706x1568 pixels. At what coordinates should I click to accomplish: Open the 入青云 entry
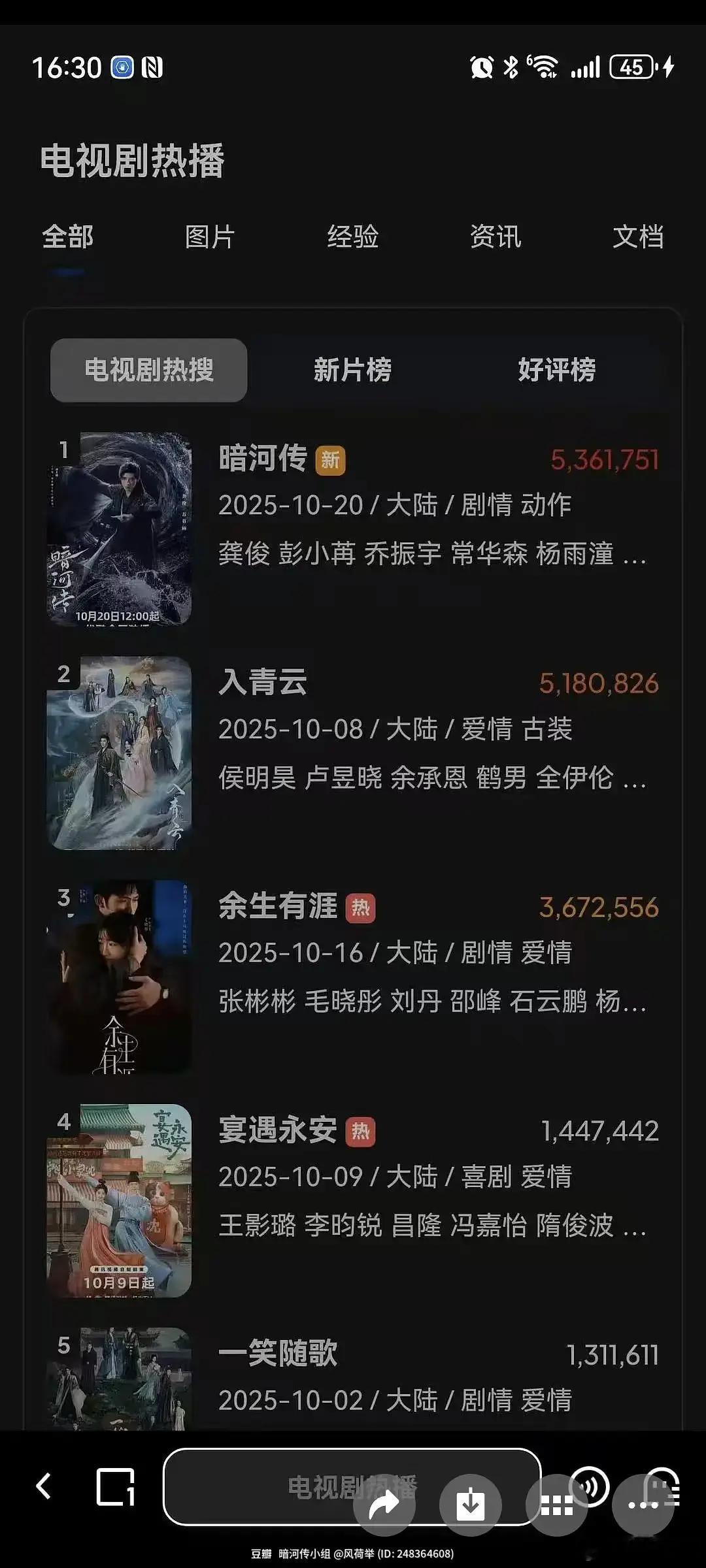pos(263,683)
